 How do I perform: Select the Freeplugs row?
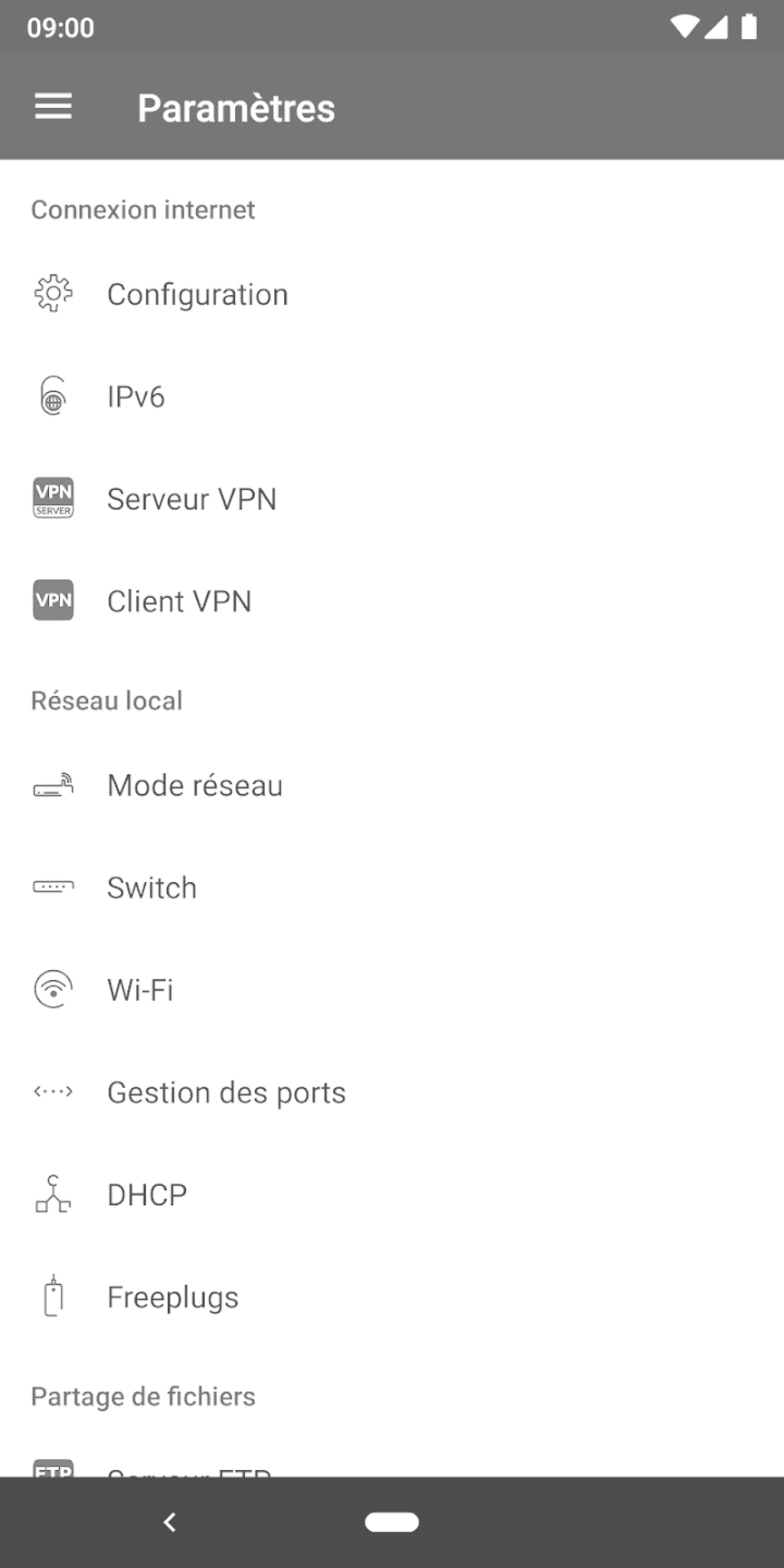point(173,1296)
